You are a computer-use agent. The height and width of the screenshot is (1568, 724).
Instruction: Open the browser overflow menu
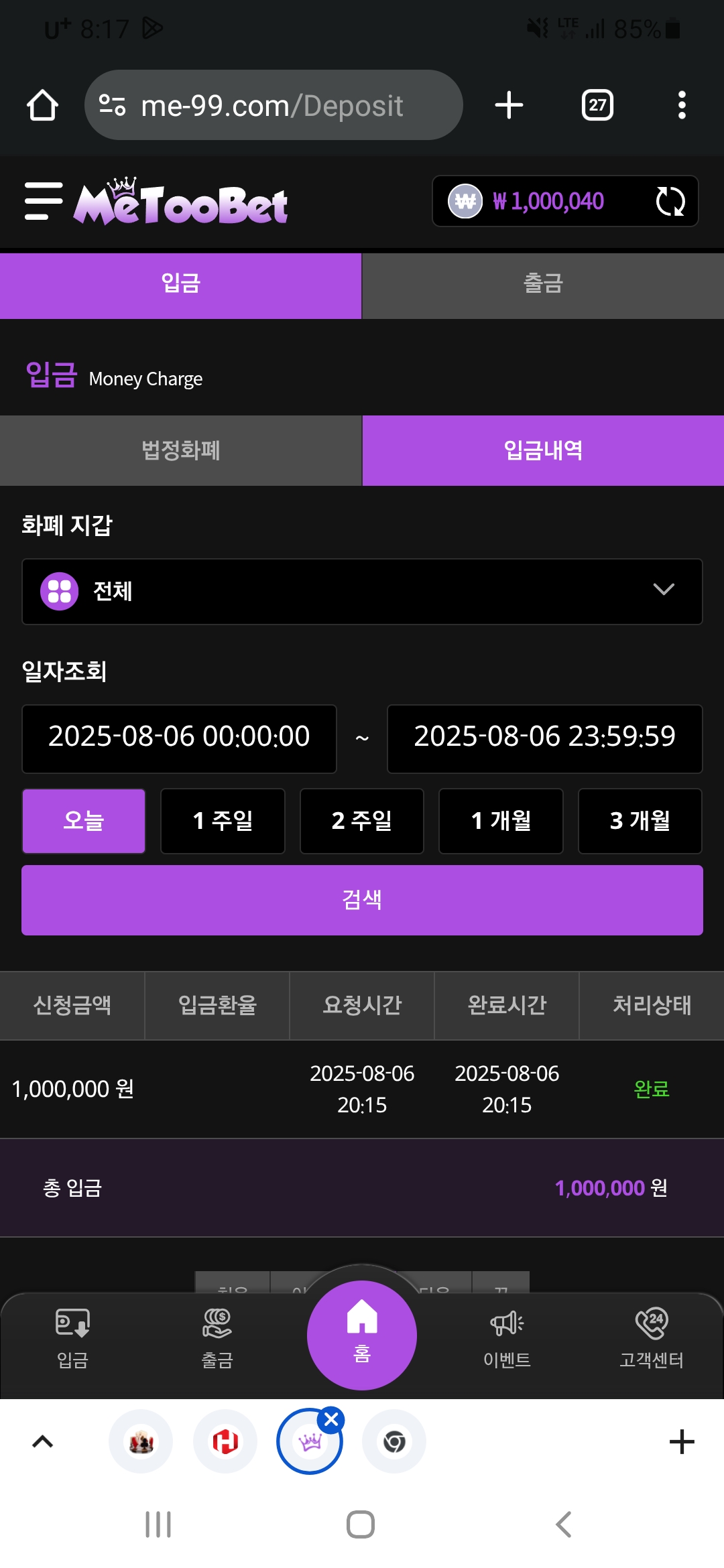[682, 105]
